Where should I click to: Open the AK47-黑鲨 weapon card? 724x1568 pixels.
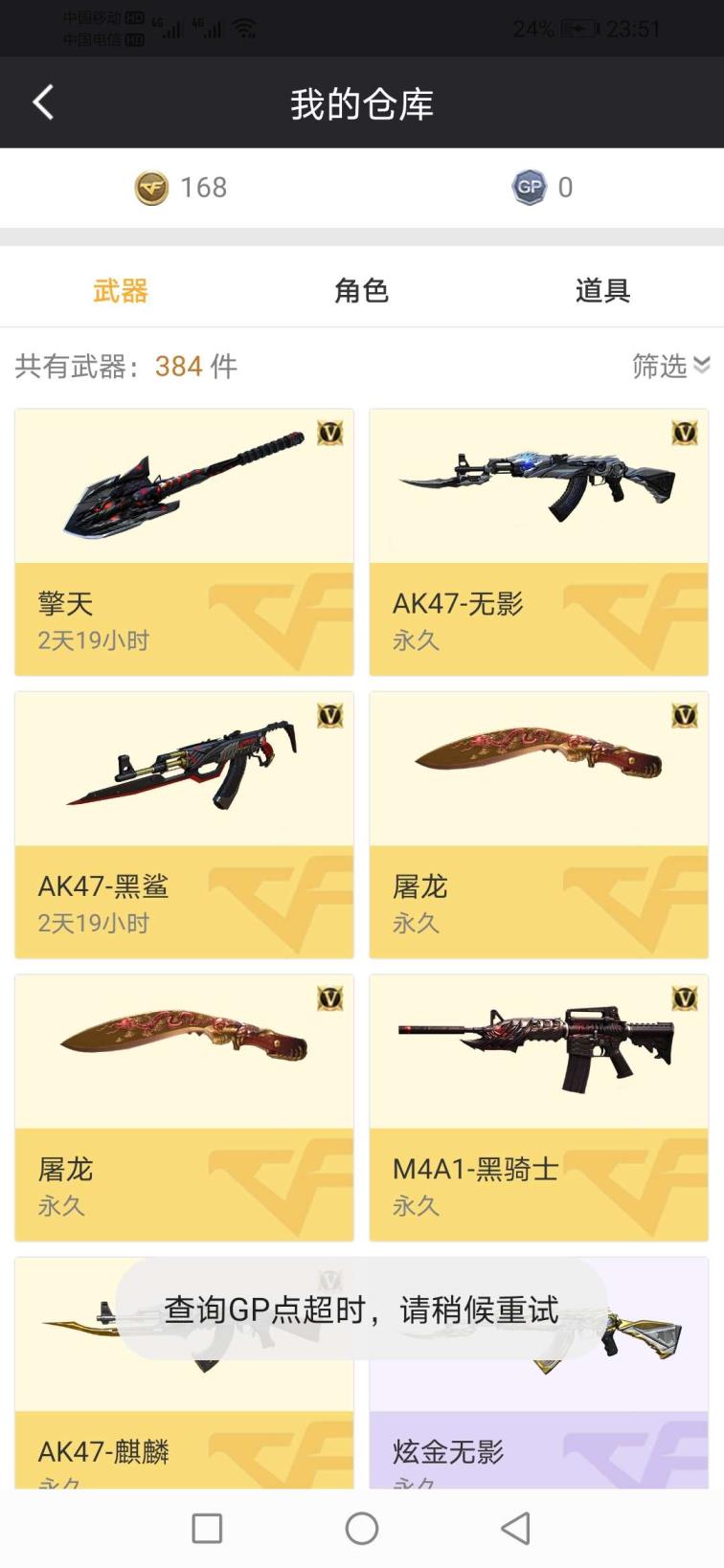coord(184,824)
